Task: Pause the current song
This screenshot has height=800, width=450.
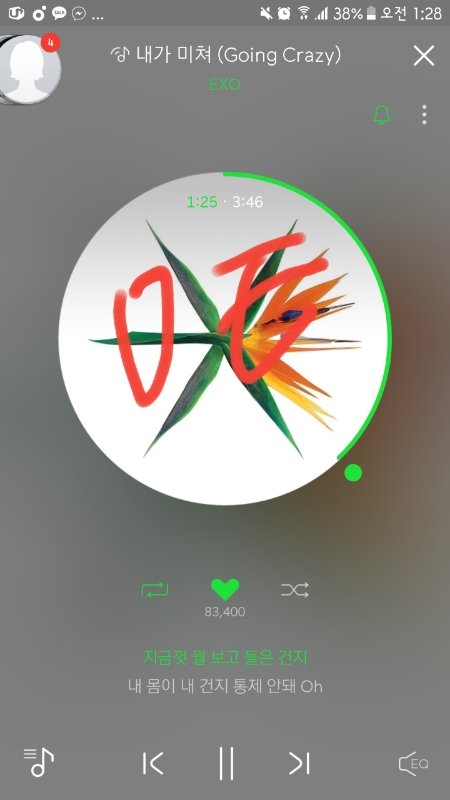Action: (226, 763)
